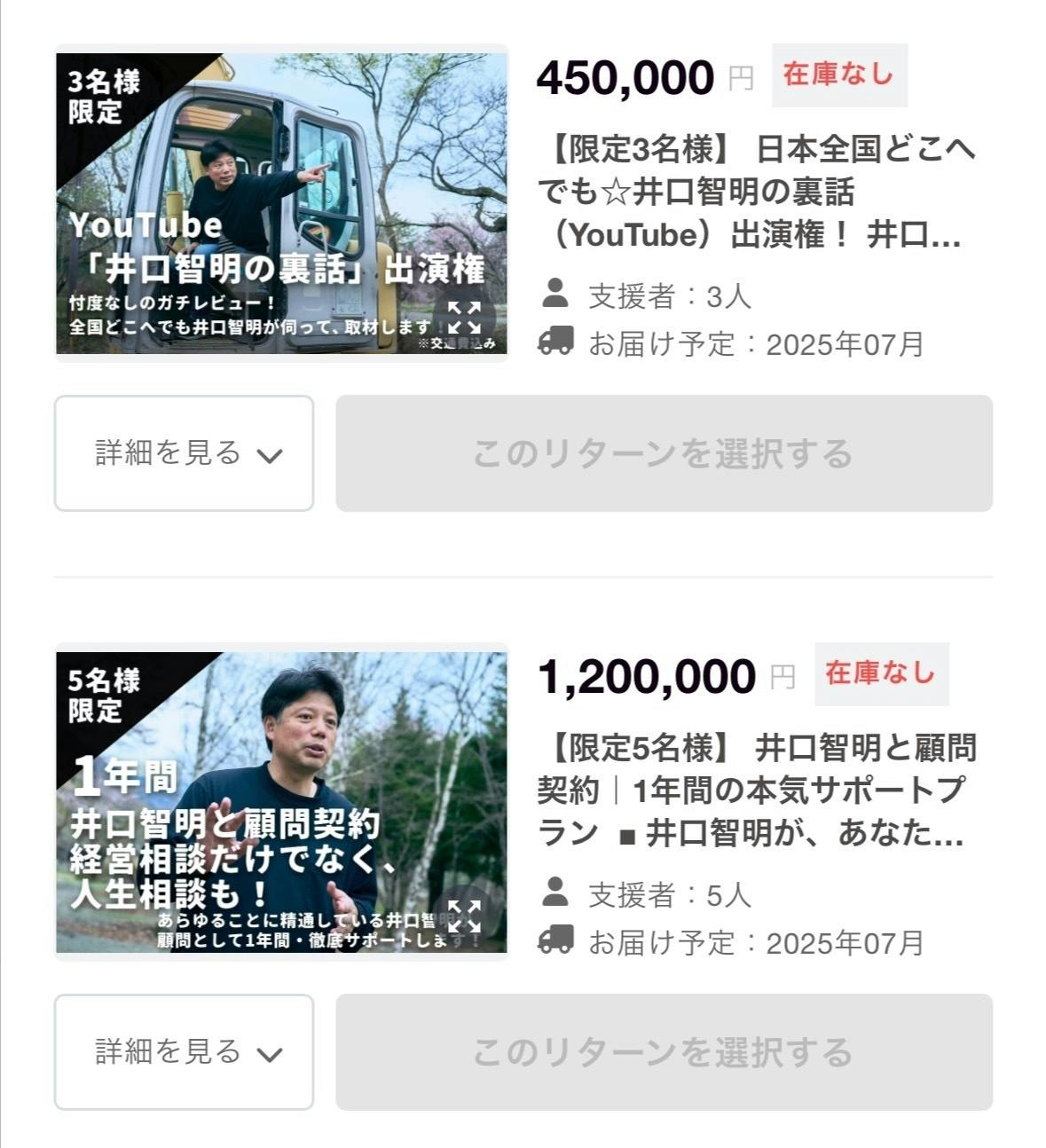
Task: Expand details for the 450,000 yen return
Action: [x=184, y=453]
